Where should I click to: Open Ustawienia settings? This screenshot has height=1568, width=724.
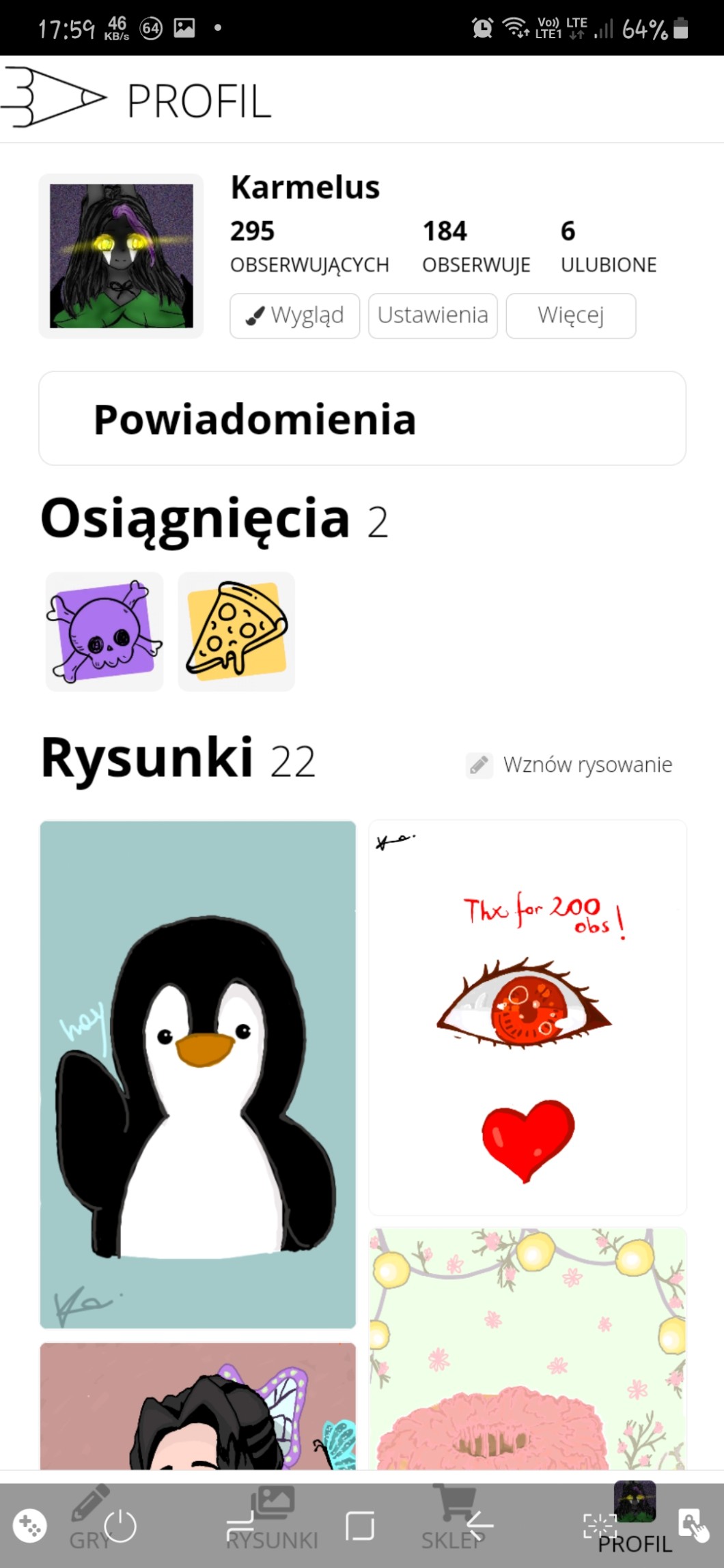(x=432, y=315)
